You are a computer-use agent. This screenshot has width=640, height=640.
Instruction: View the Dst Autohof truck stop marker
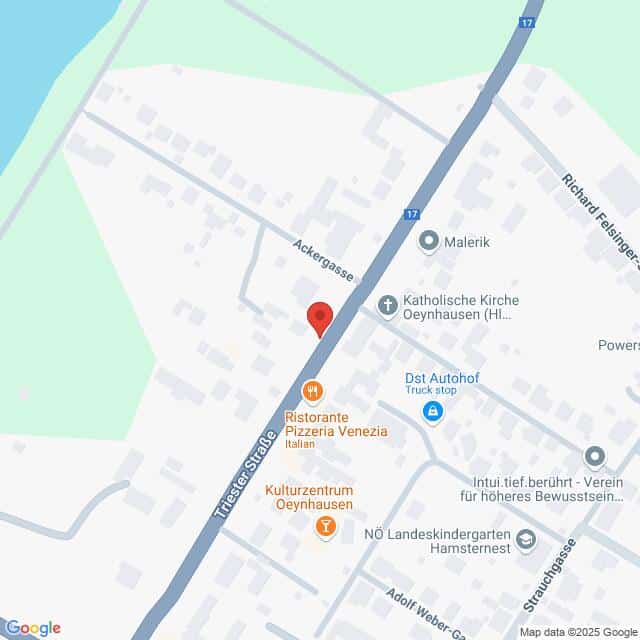pos(432,411)
